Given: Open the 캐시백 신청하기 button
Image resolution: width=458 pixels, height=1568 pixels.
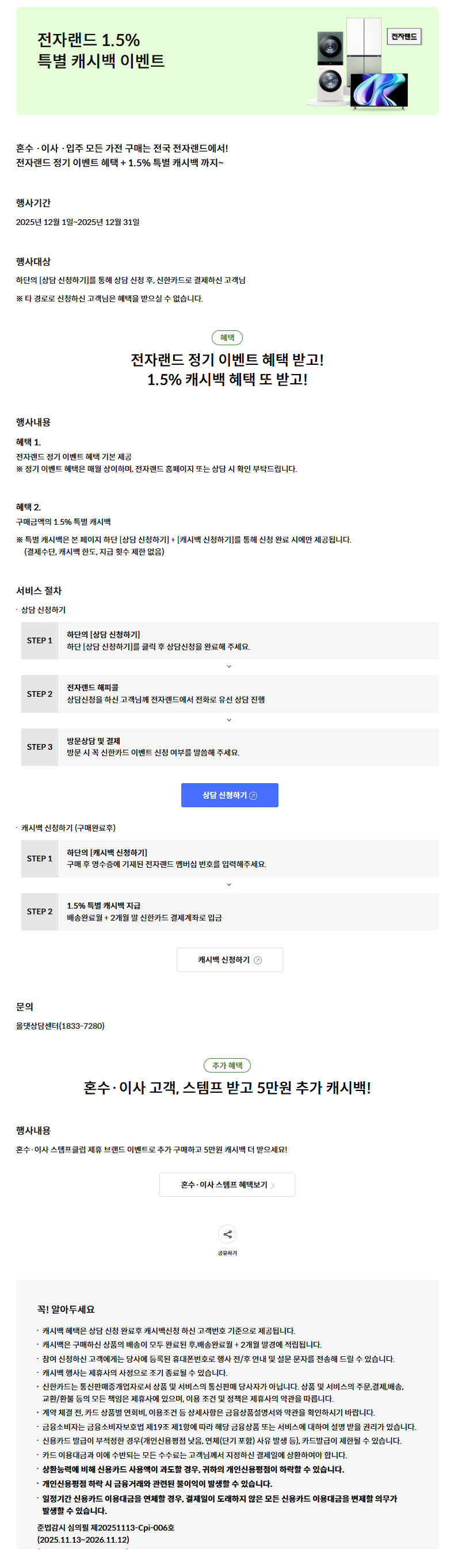Looking at the screenshot, I should (x=229, y=959).
